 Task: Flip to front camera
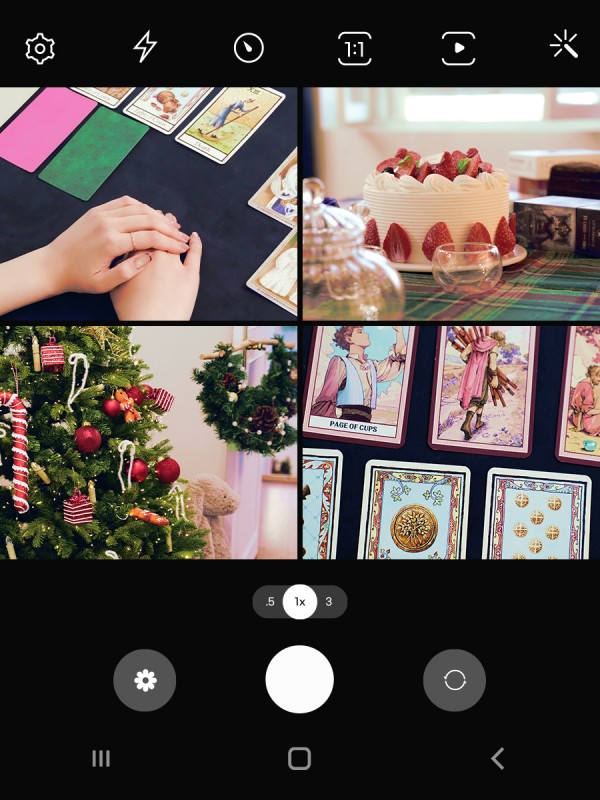455,680
